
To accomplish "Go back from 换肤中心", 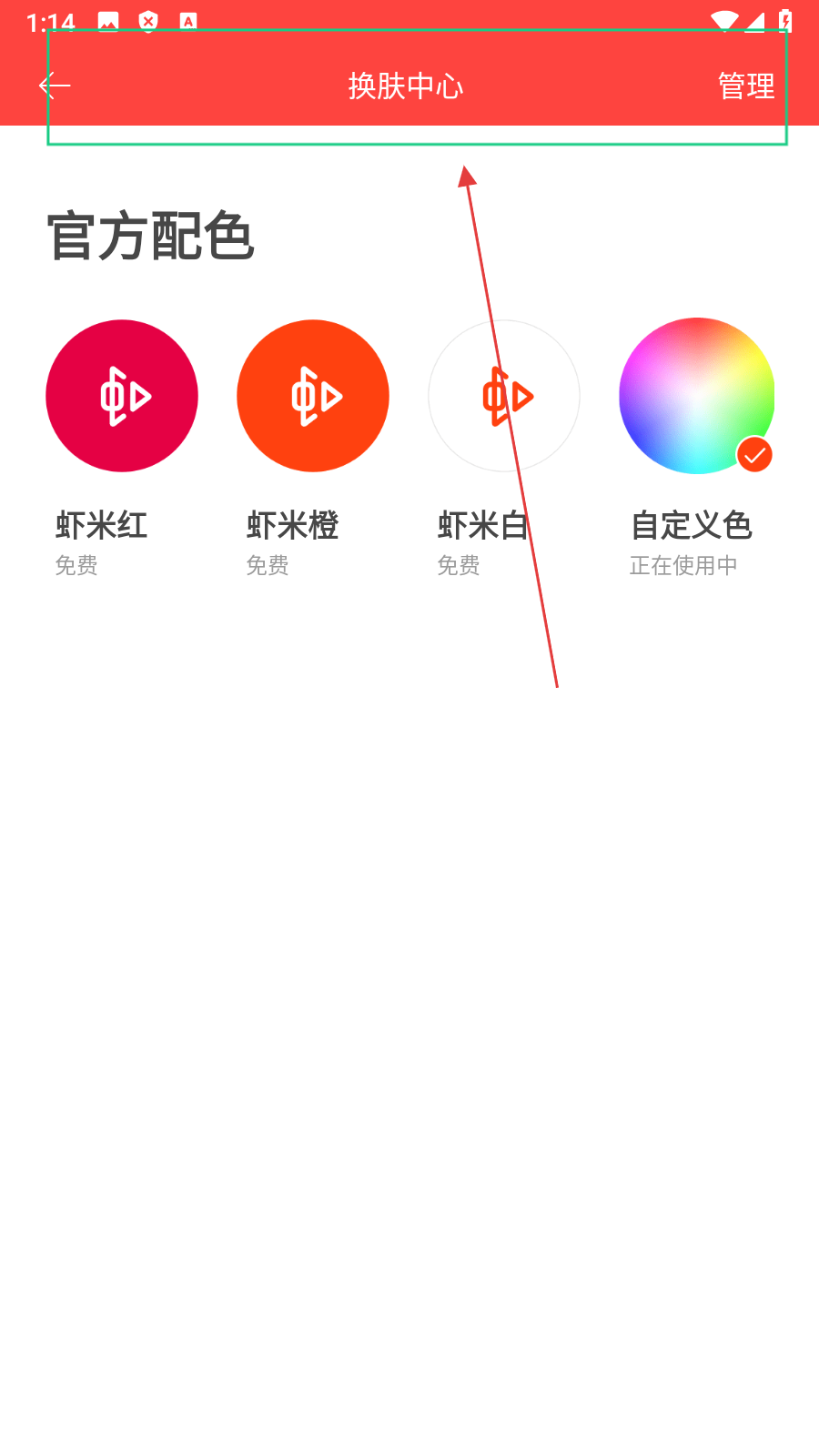I will [x=55, y=86].
